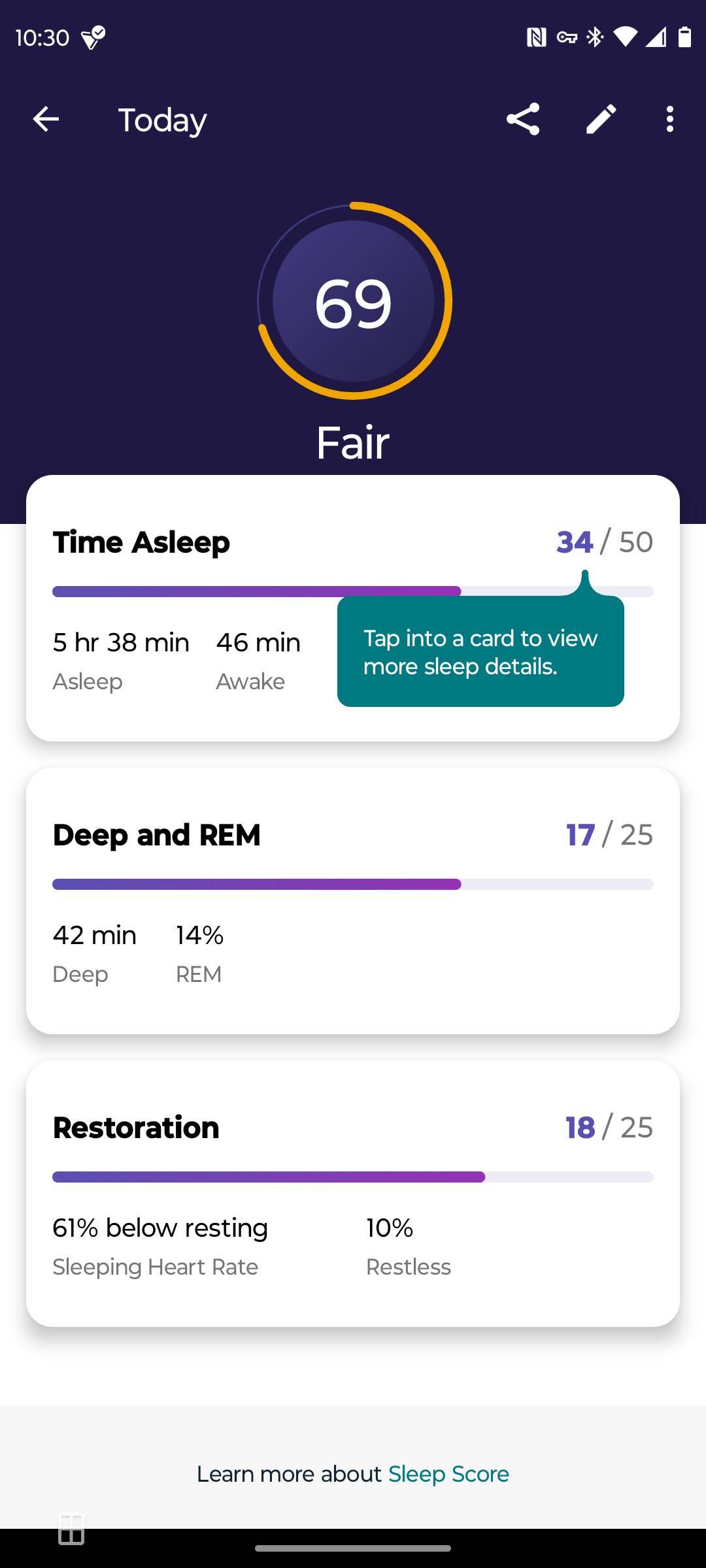Edit the sleep log with pencil icon

coord(601,120)
